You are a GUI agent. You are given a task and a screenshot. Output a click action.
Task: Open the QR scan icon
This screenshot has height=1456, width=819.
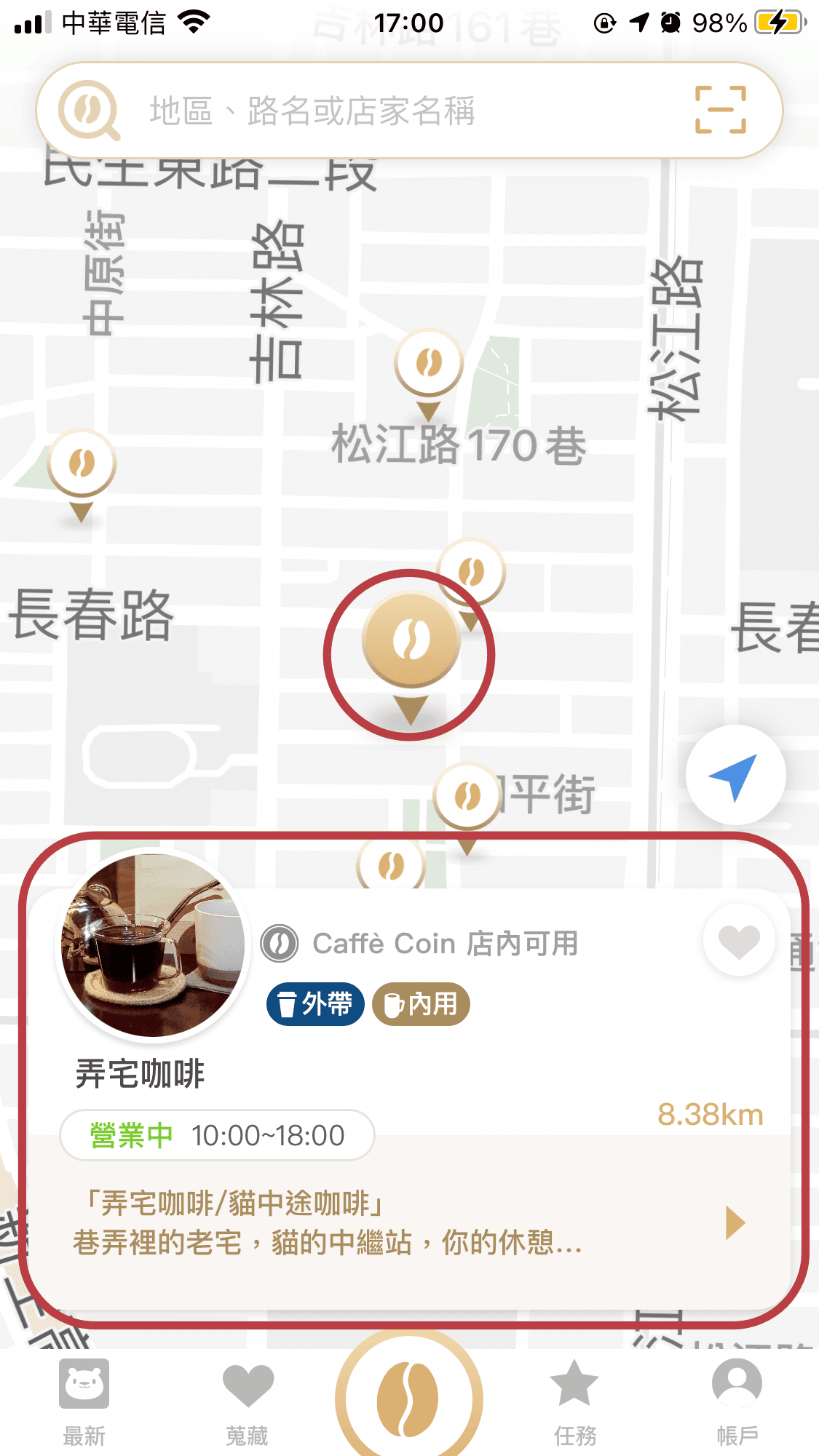720,110
